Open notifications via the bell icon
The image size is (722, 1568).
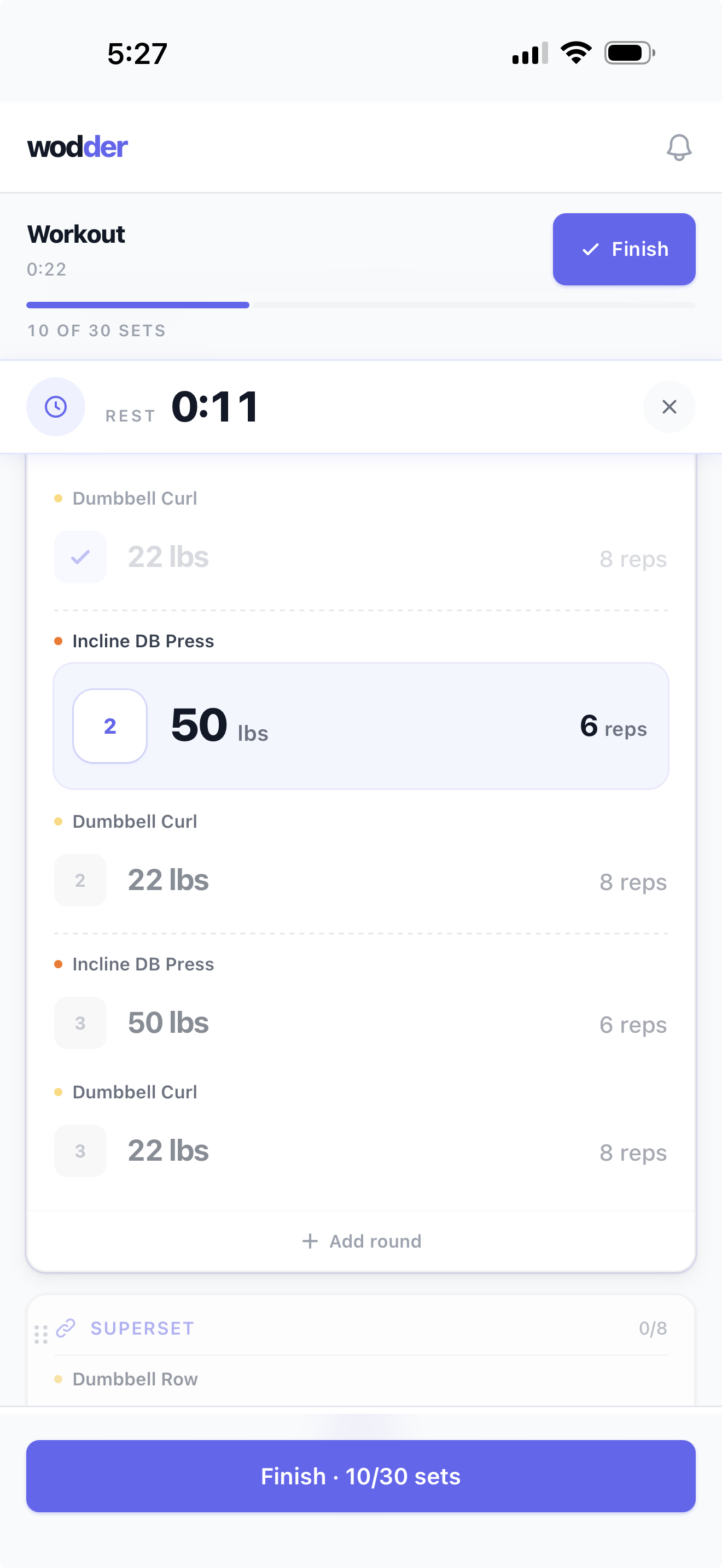(679, 148)
